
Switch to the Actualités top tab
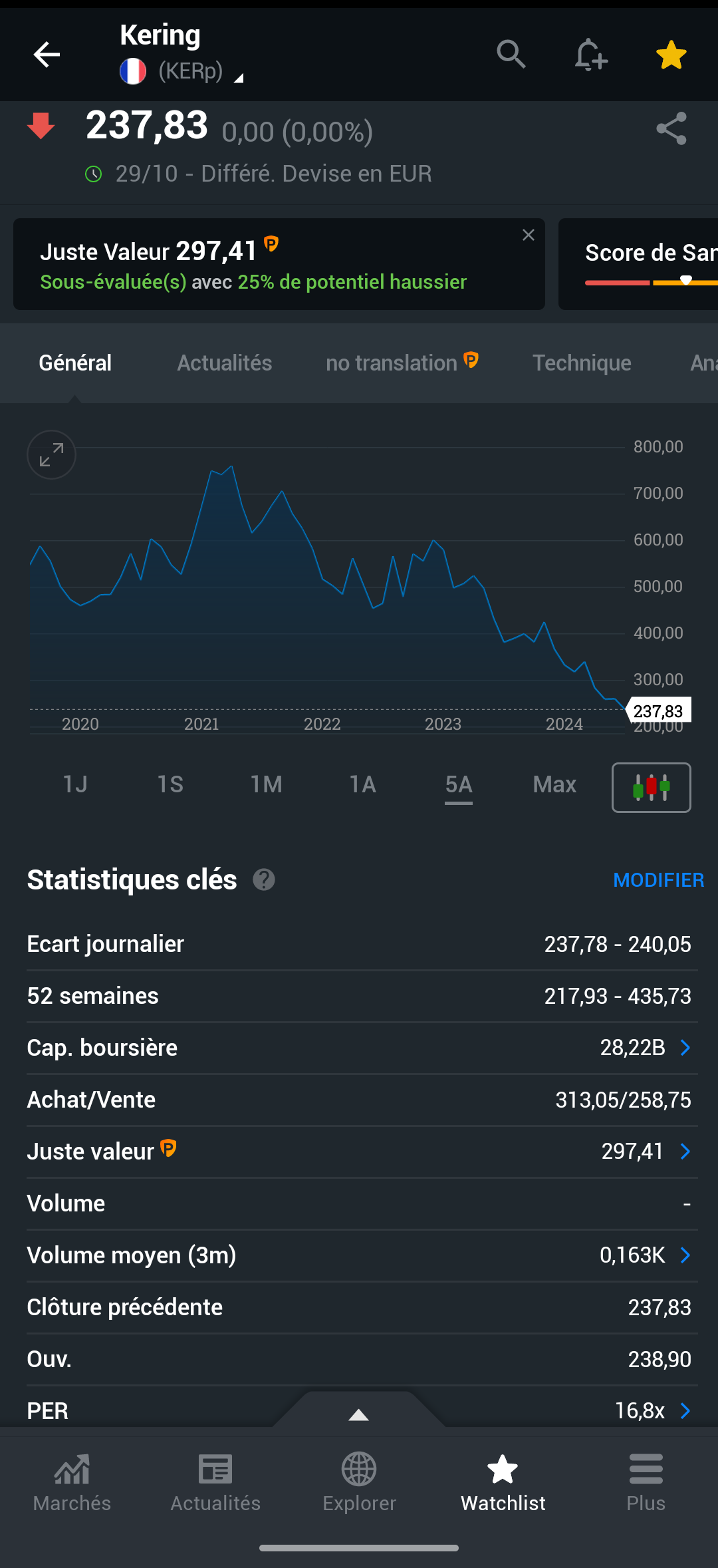point(224,363)
